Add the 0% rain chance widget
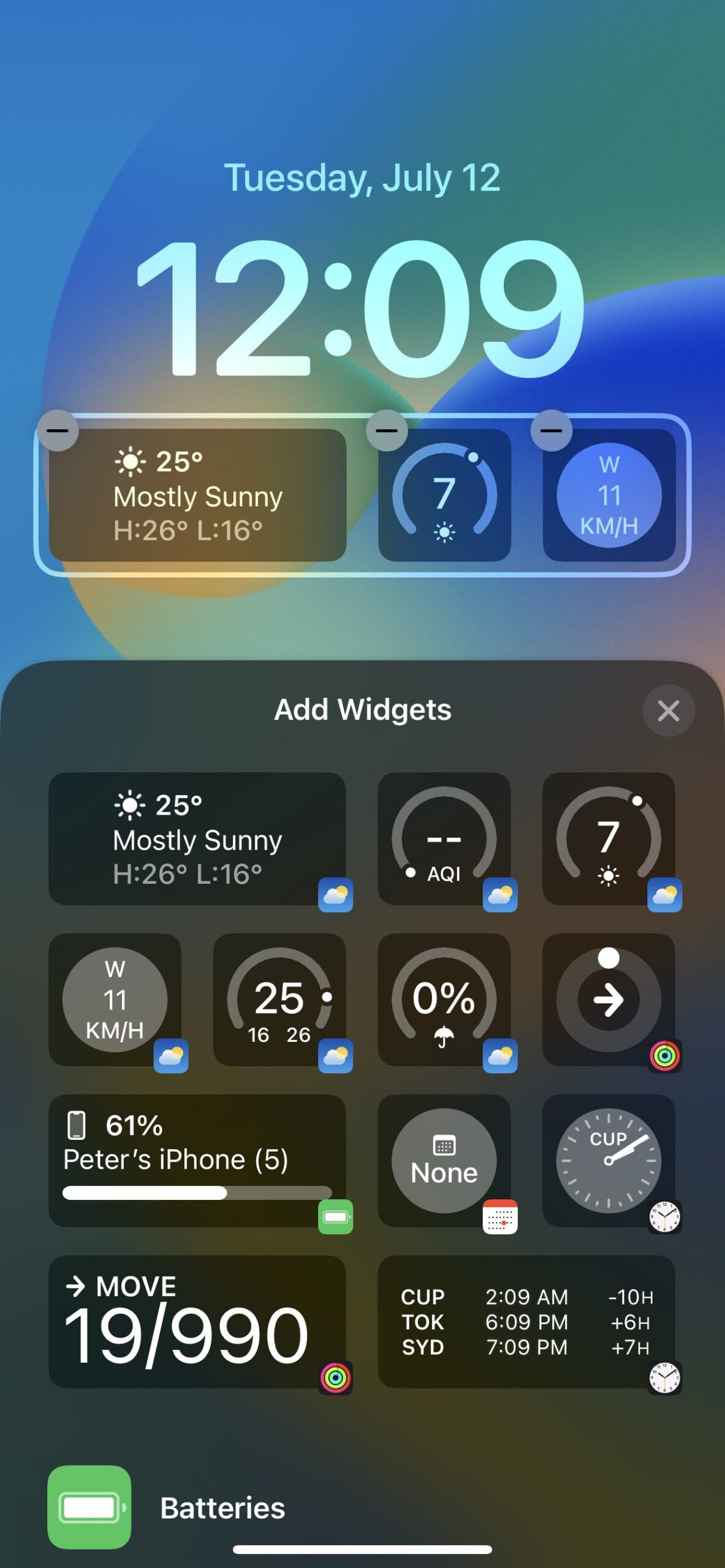Screen dimensions: 725x1568 (x=444, y=1000)
